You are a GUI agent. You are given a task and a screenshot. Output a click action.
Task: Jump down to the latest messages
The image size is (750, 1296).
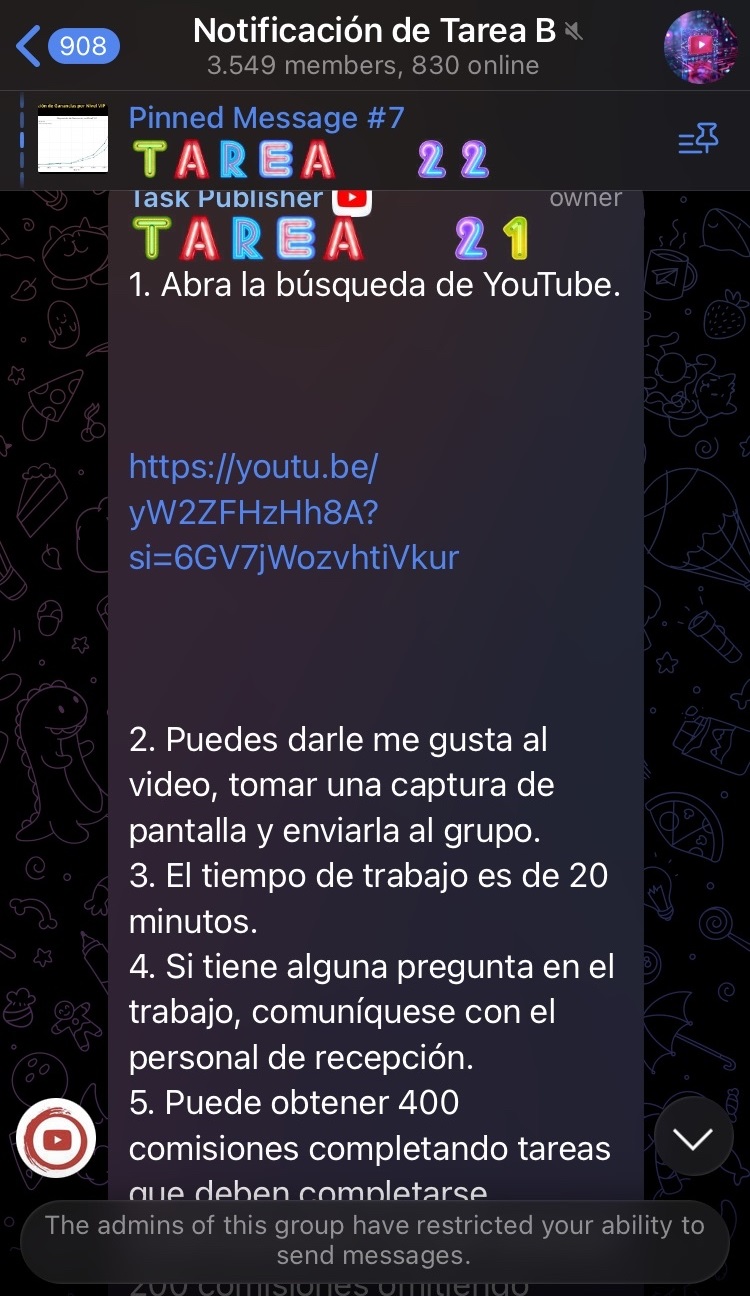[x=693, y=1136]
